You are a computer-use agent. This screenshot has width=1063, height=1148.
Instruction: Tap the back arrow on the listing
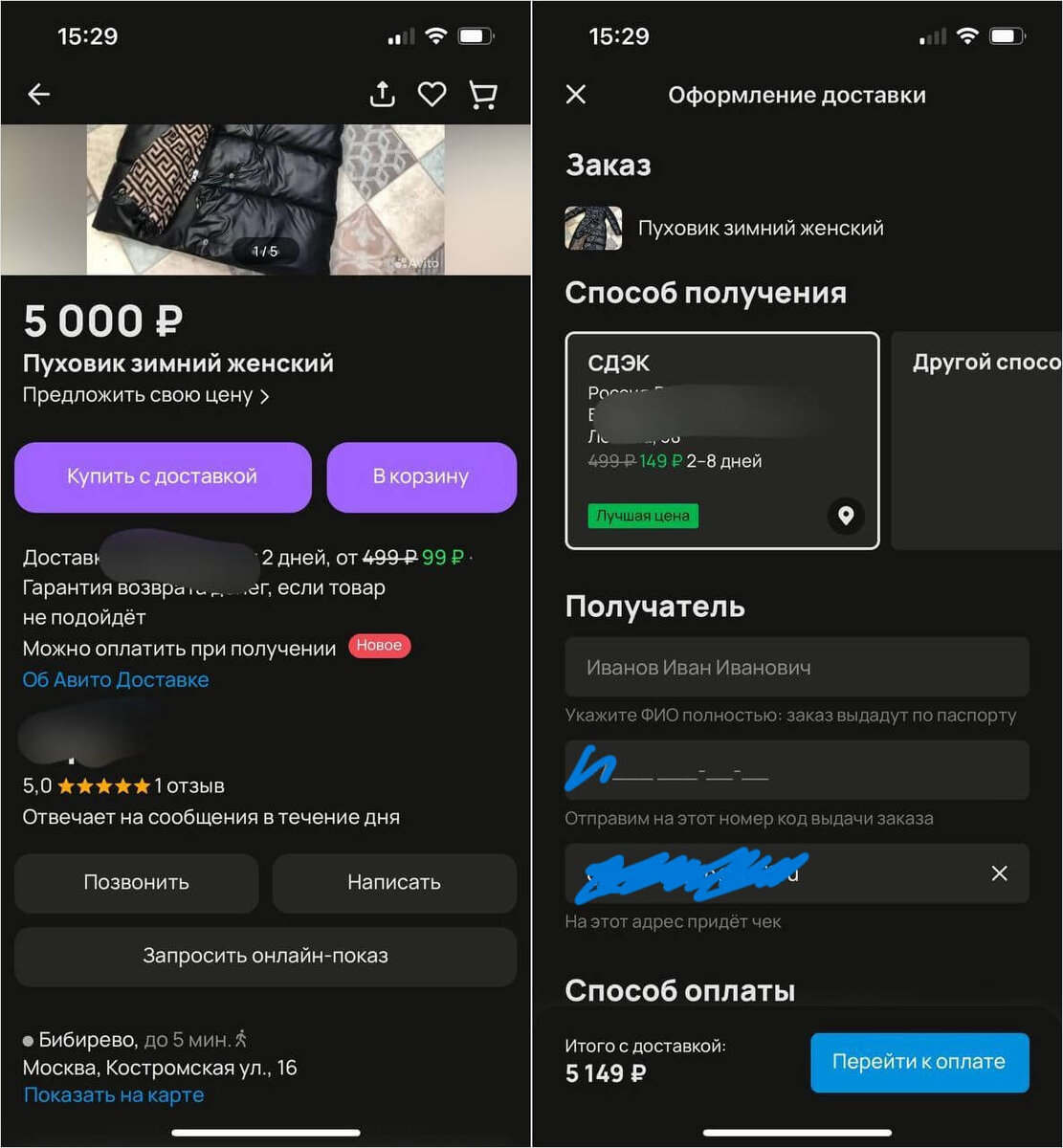click(37, 94)
